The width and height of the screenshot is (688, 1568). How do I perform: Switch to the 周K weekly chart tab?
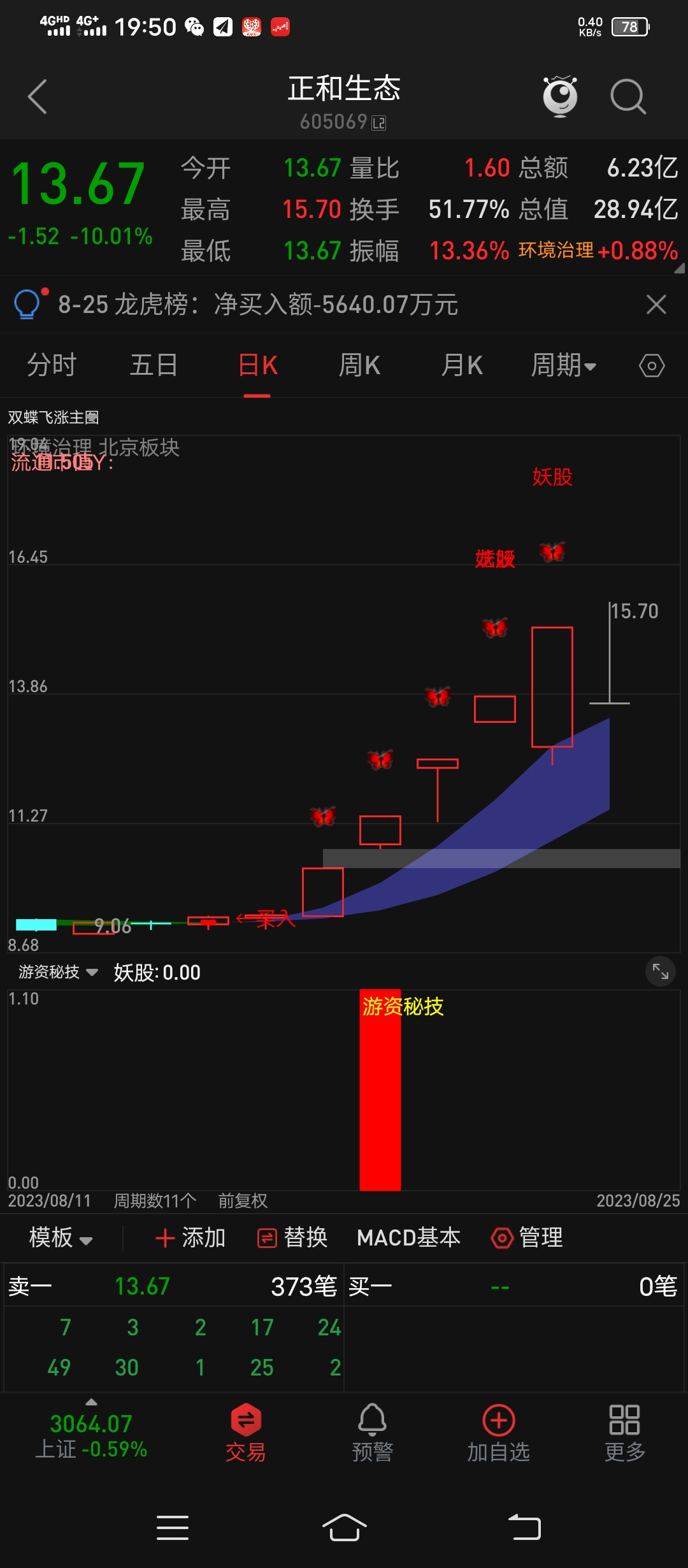pyautogui.click(x=359, y=366)
